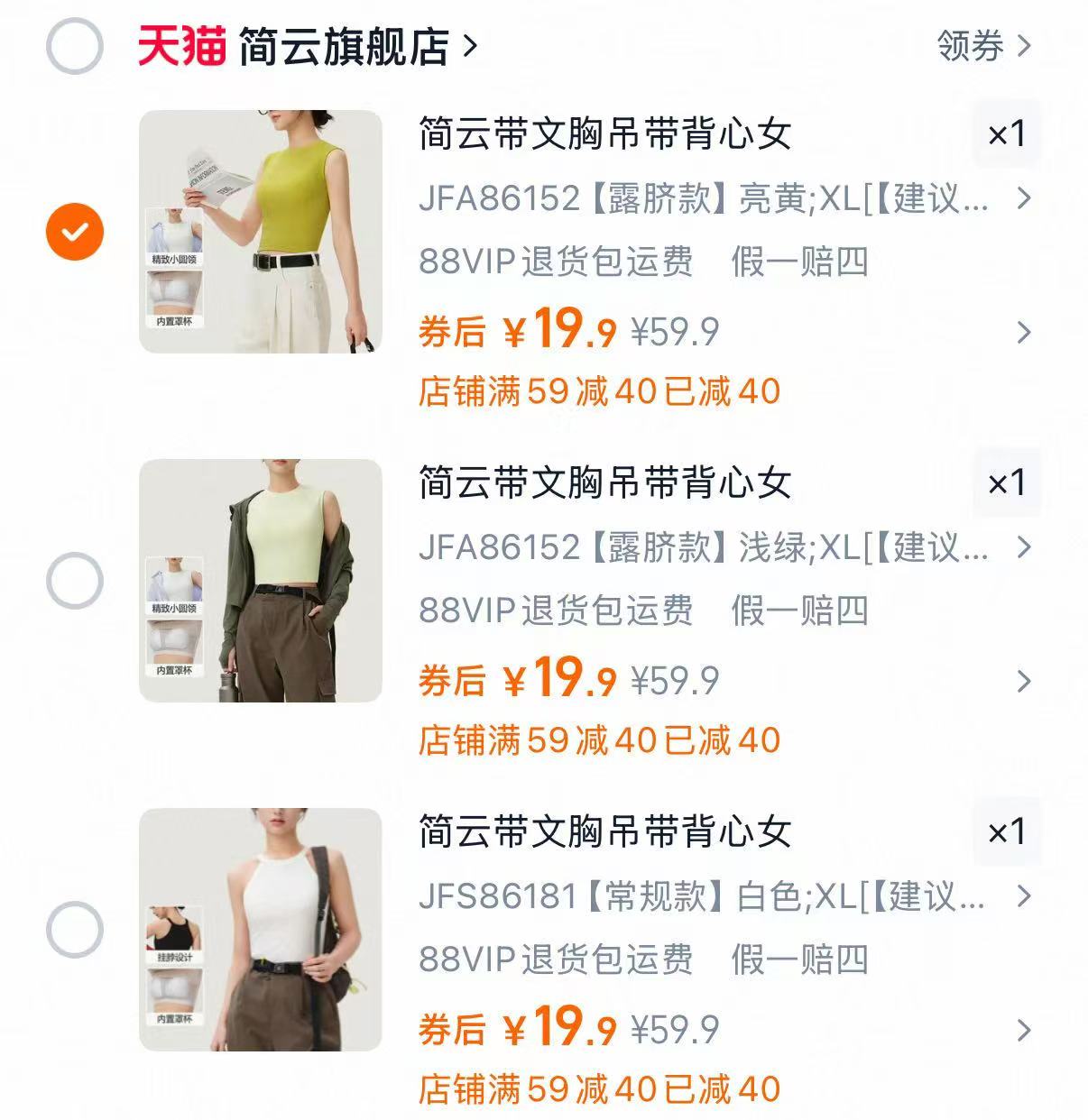
Task: Click the ×1 badge on the 白色 item
Action: pyautogui.click(x=1008, y=832)
